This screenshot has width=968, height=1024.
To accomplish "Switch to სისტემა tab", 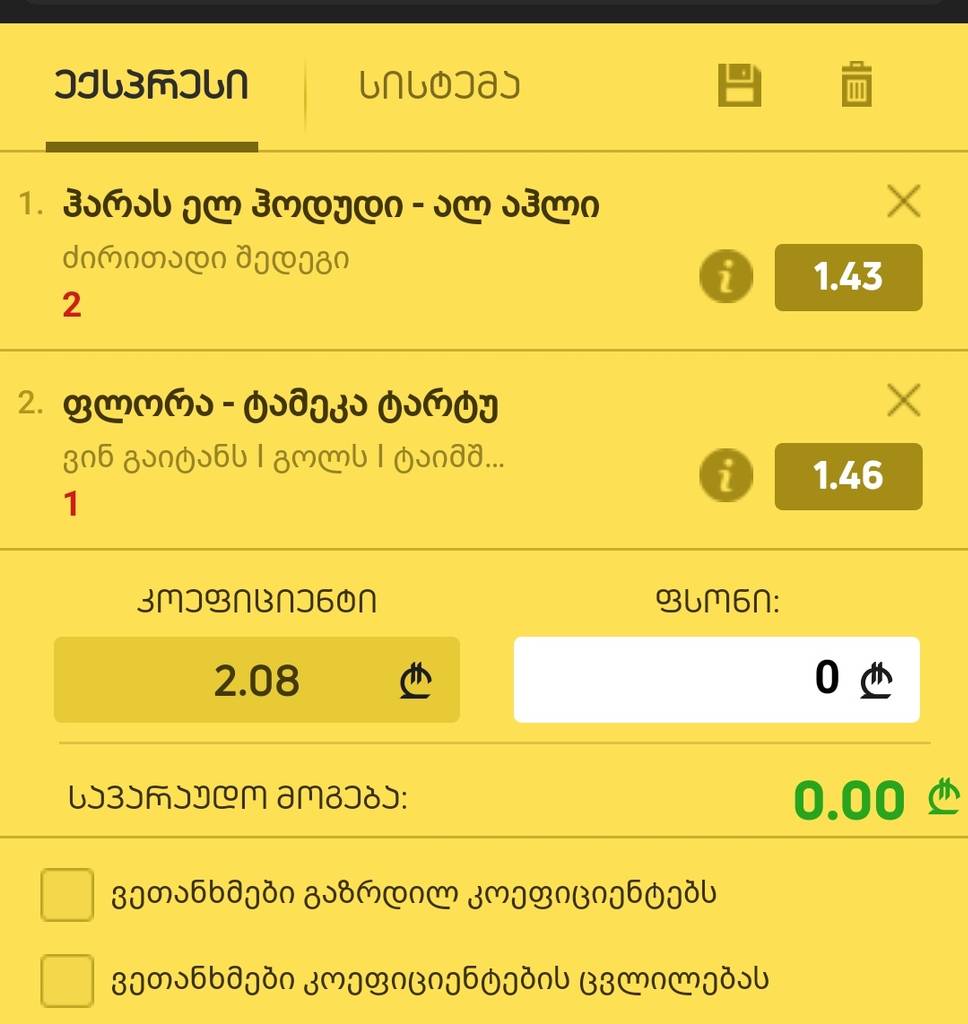I will (x=437, y=86).
